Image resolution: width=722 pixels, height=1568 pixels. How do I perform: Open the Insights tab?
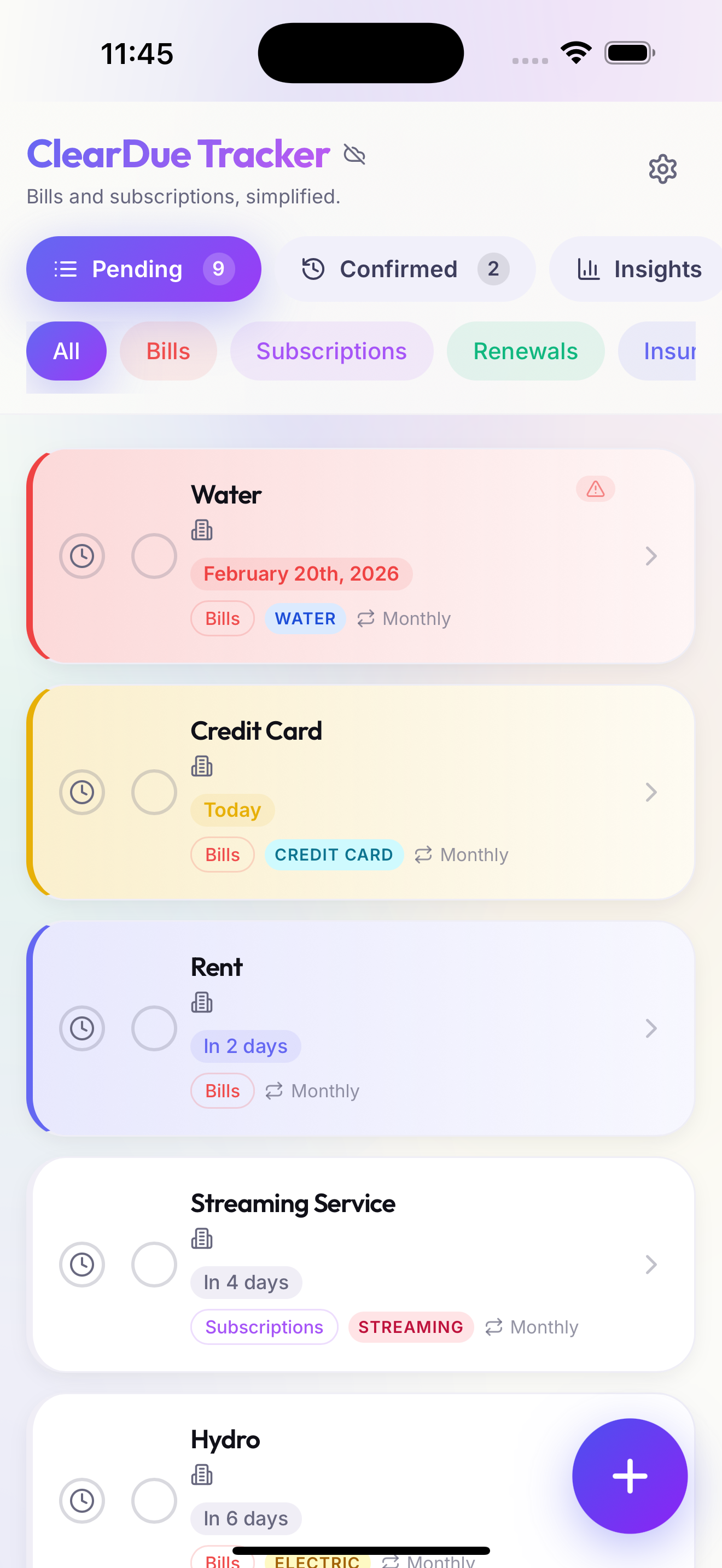click(x=639, y=269)
